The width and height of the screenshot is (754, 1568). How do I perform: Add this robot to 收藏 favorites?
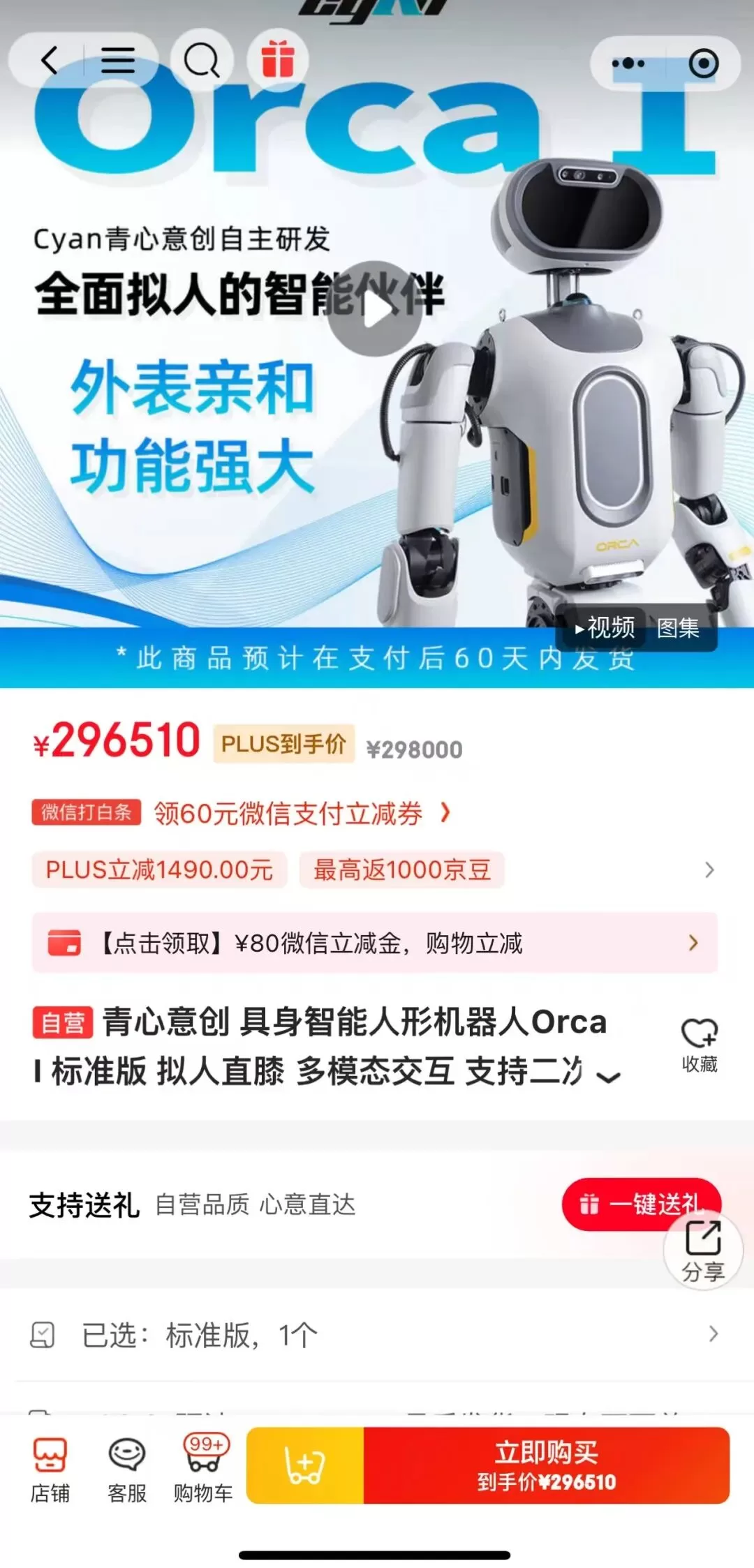click(x=700, y=1045)
